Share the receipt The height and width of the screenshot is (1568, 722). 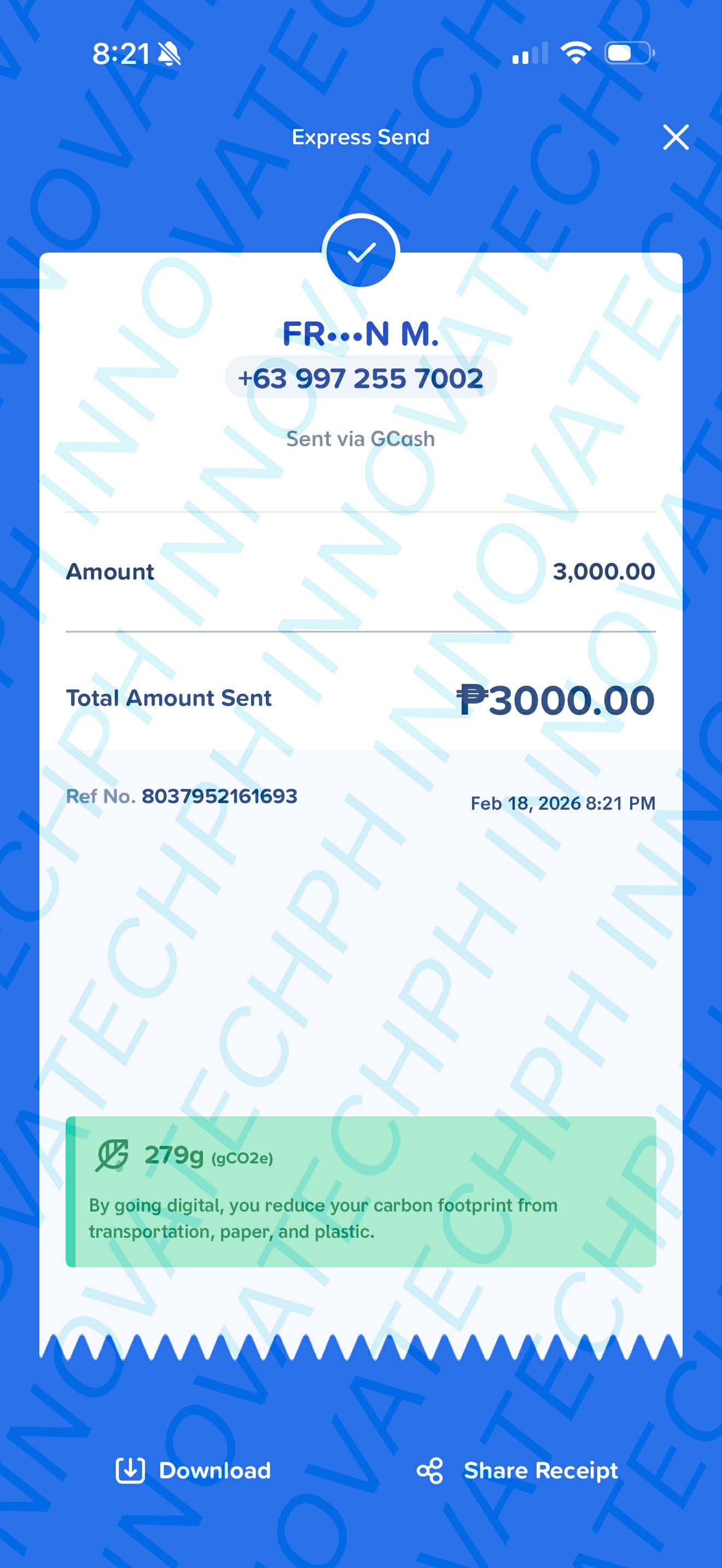click(517, 1470)
